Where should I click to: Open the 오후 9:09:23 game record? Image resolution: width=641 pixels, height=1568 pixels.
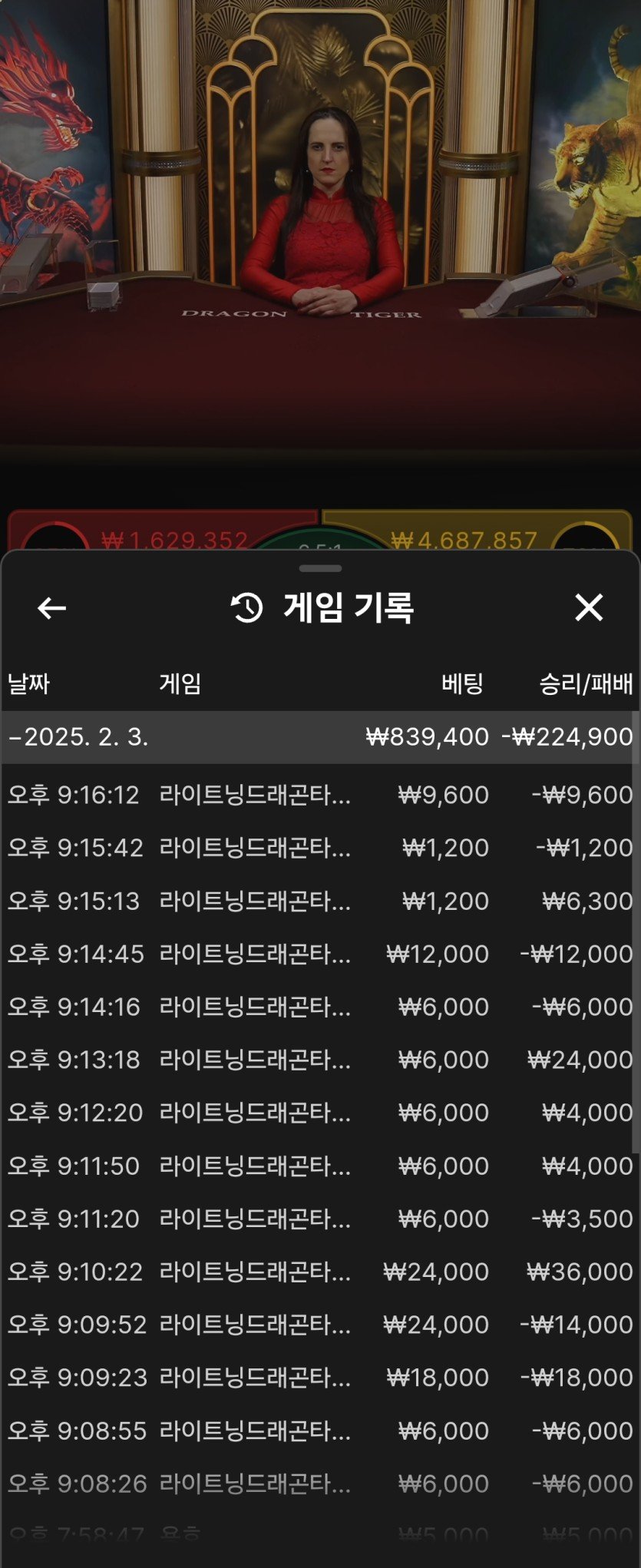coord(319,1378)
